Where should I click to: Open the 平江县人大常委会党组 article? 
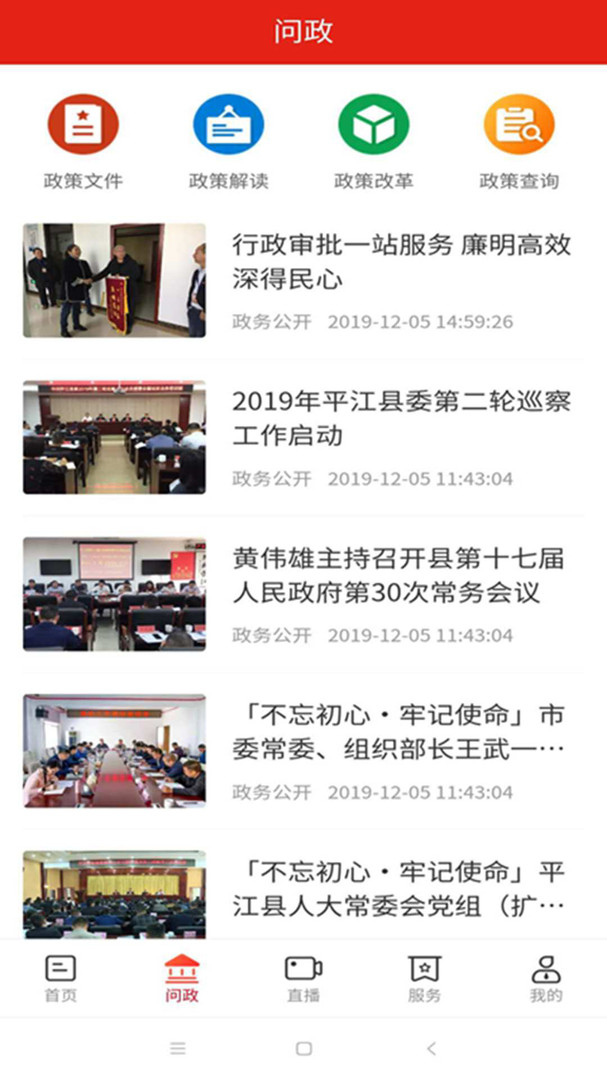(400, 888)
